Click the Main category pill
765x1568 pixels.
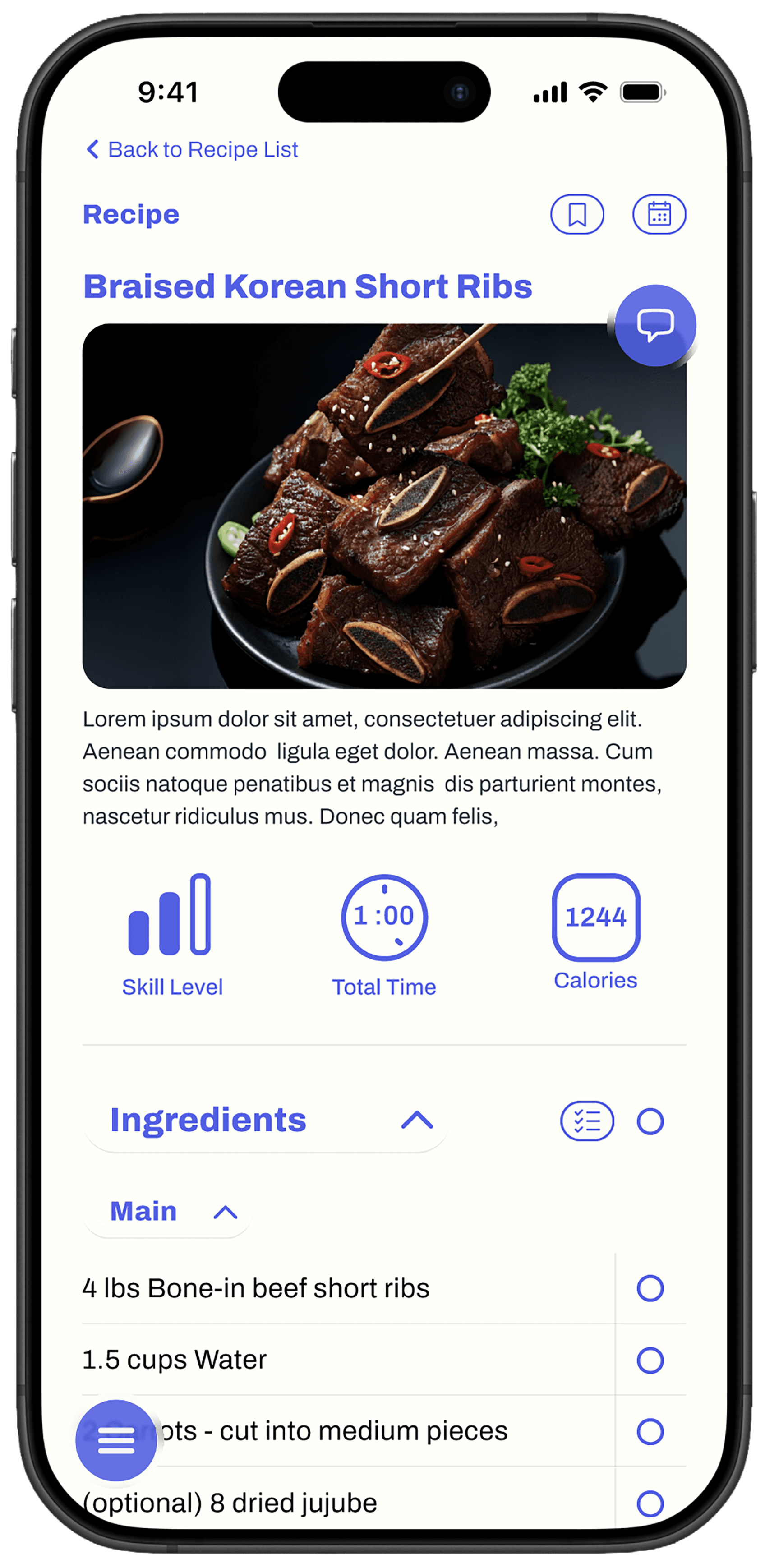click(x=143, y=1210)
